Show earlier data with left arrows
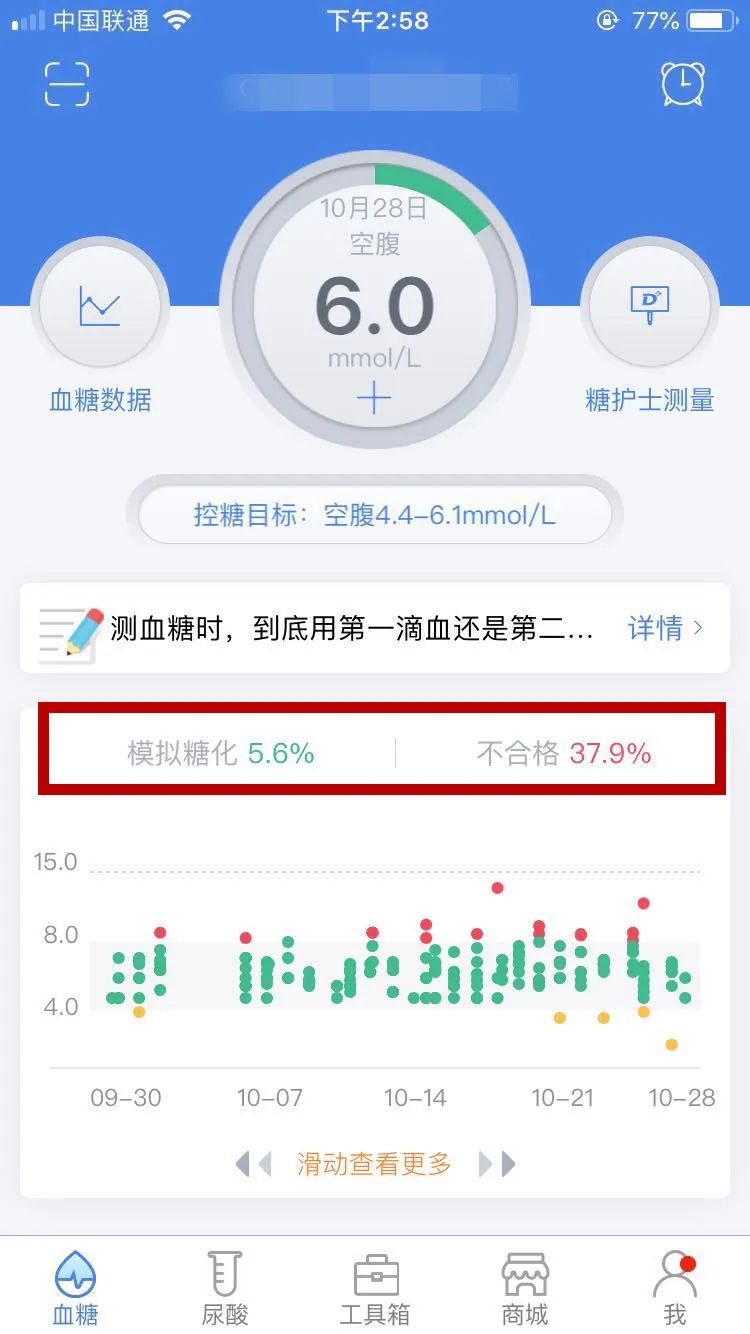 (x=253, y=1164)
